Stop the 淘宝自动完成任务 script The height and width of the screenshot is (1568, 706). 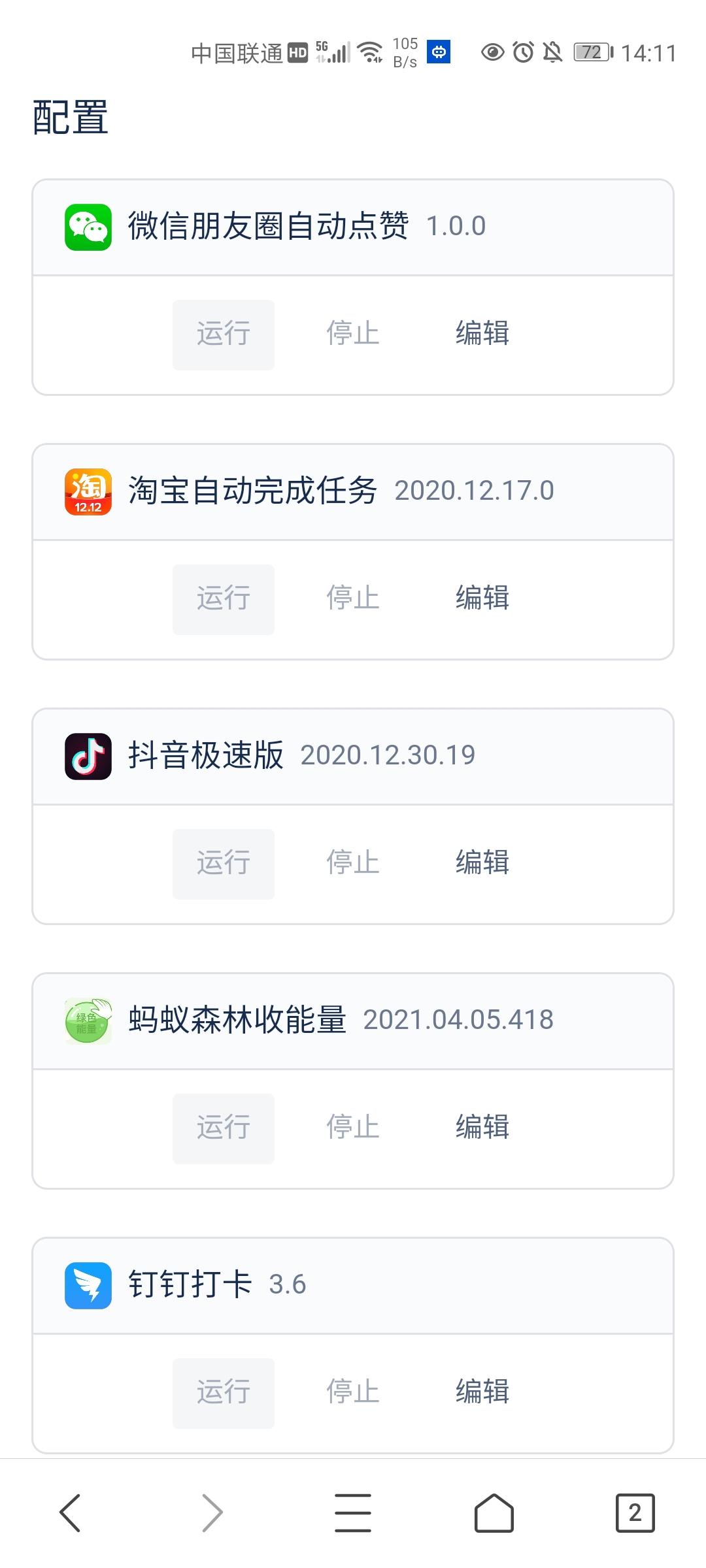[x=353, y=599]
